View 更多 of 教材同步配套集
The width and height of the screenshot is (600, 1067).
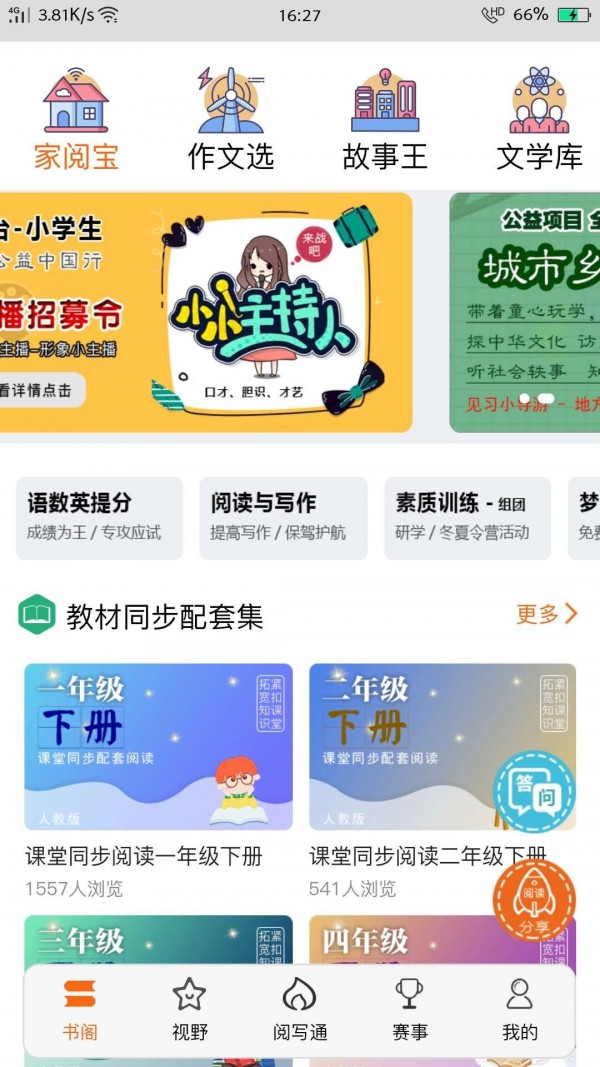(546, 613)
